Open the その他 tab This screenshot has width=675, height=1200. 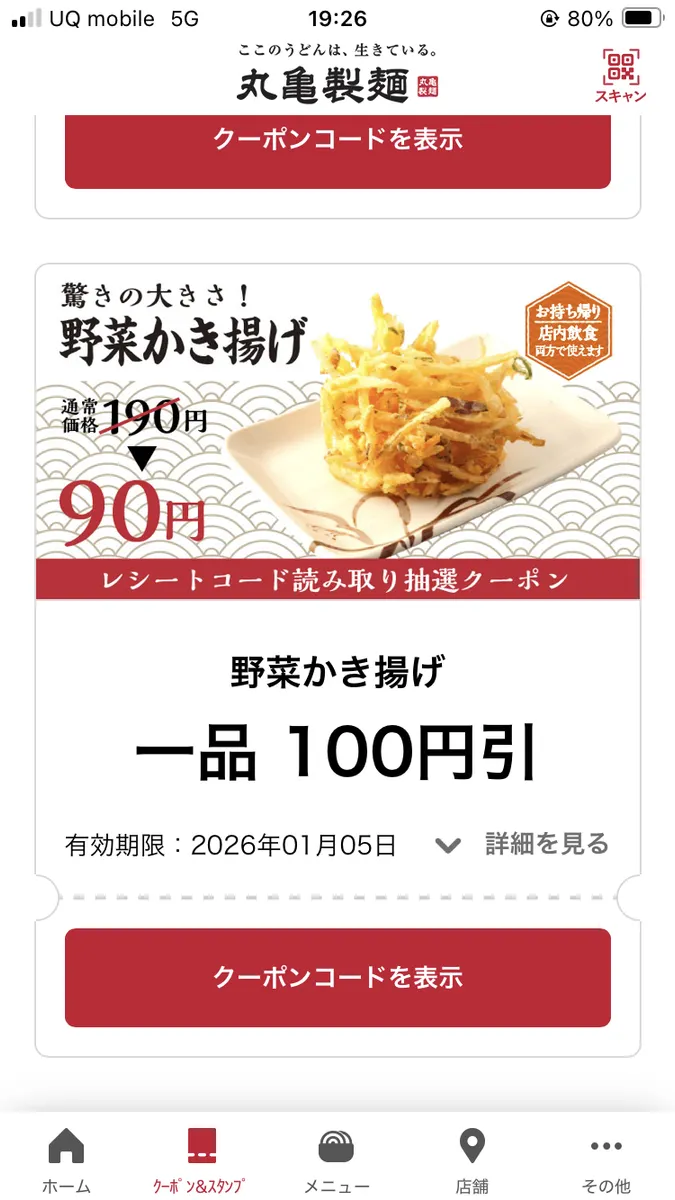(x=606, y=1159)
